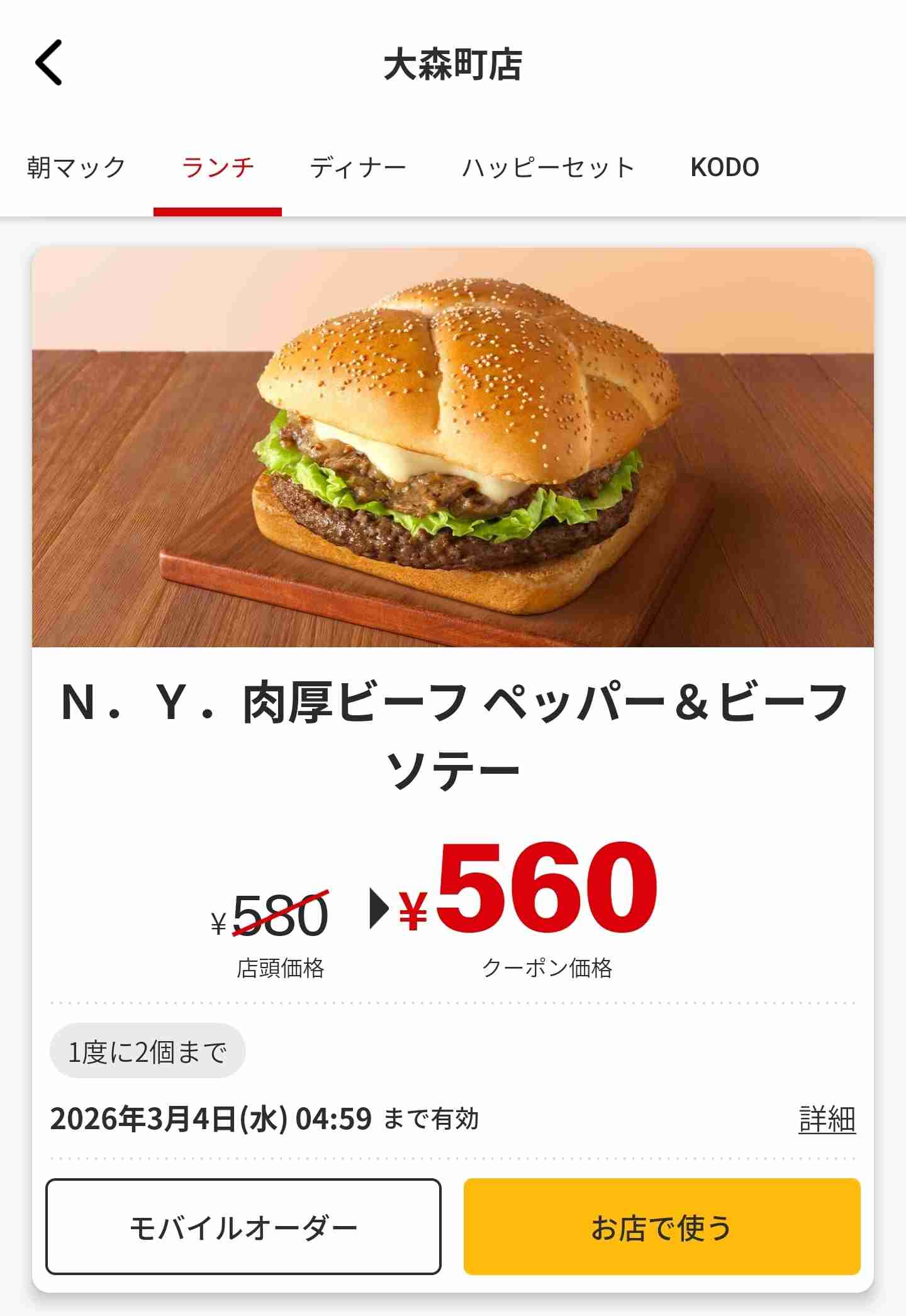Switch to the 朝マック tab
906x1316 pixels.
tap(75, 166)
